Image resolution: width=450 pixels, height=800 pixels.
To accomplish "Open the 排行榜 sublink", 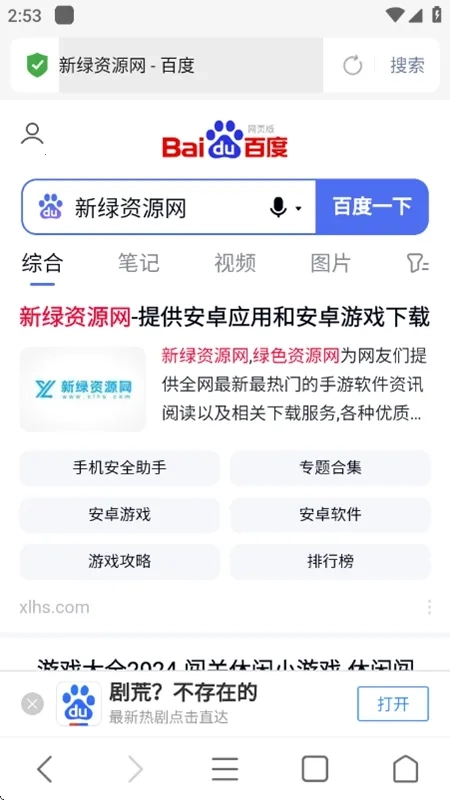I will pyautogui.click(x=330, y=562).
